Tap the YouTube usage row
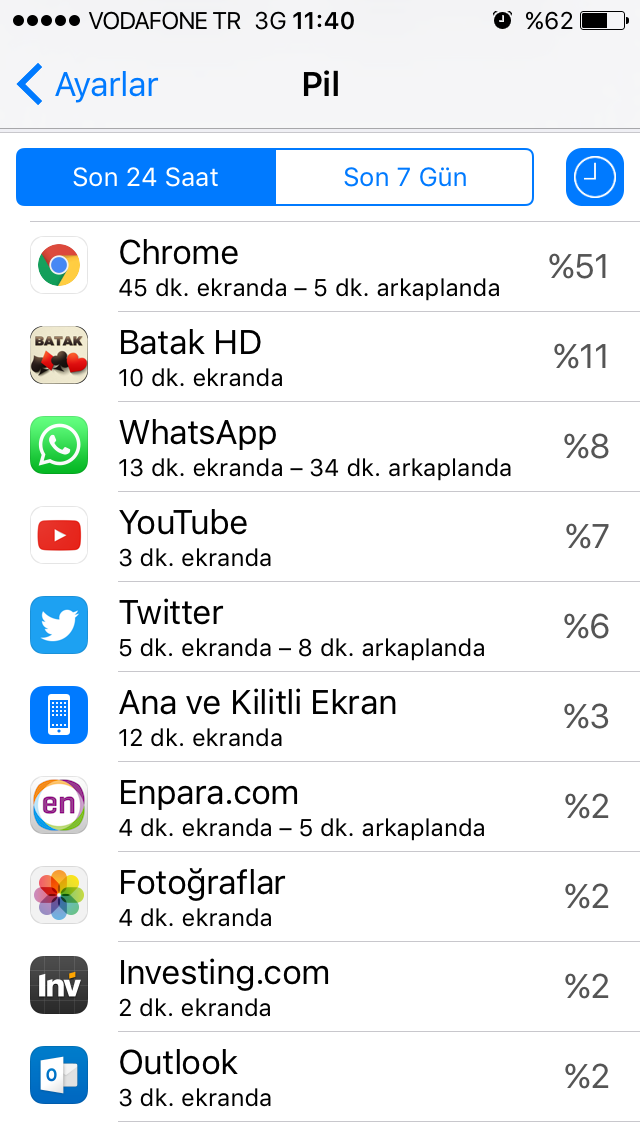Screen dimensions: 640x1136 coord(320,537)
